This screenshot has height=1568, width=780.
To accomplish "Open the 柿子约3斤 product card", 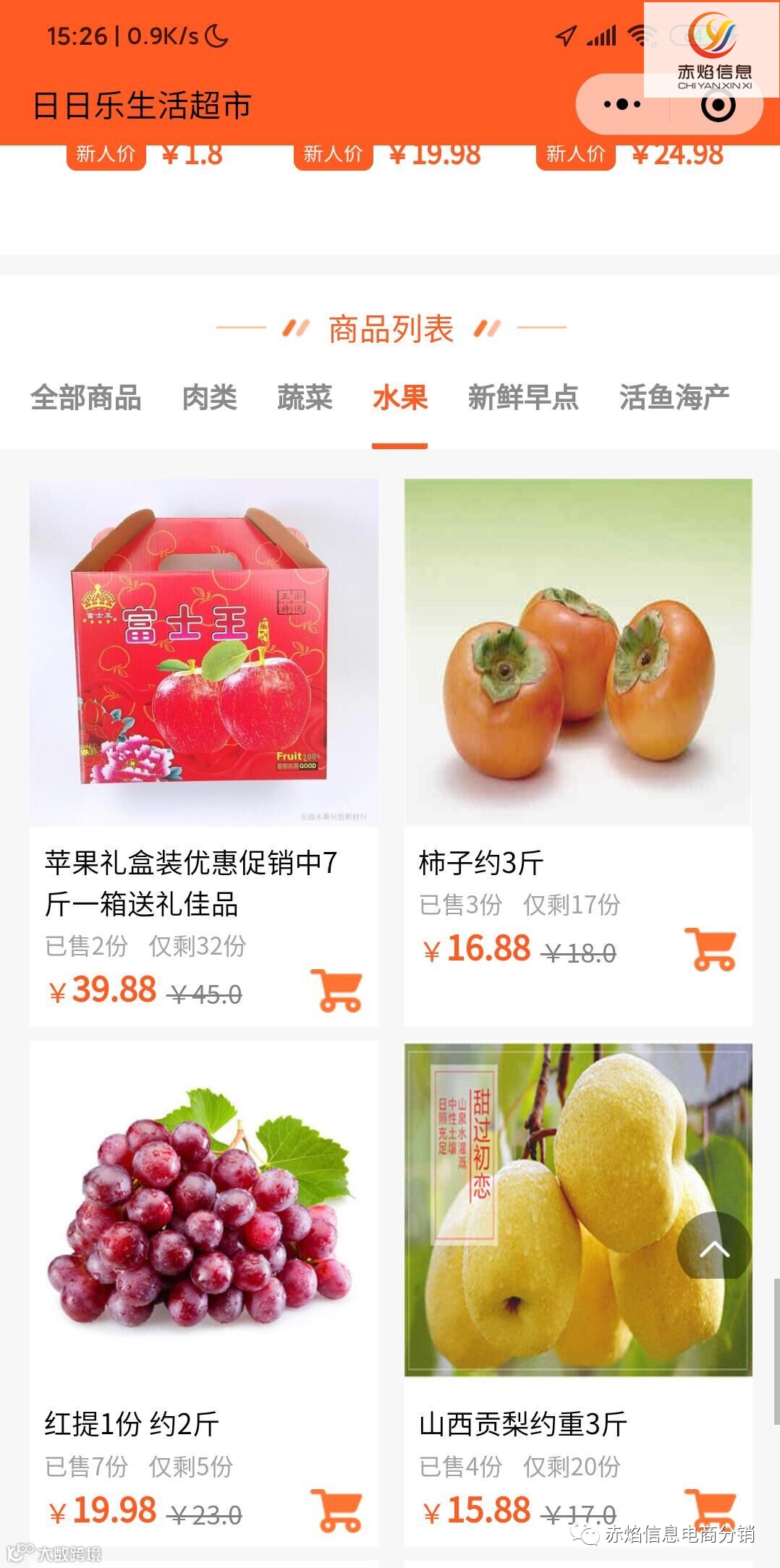I will pyautogui.click(x=577, y=651).
